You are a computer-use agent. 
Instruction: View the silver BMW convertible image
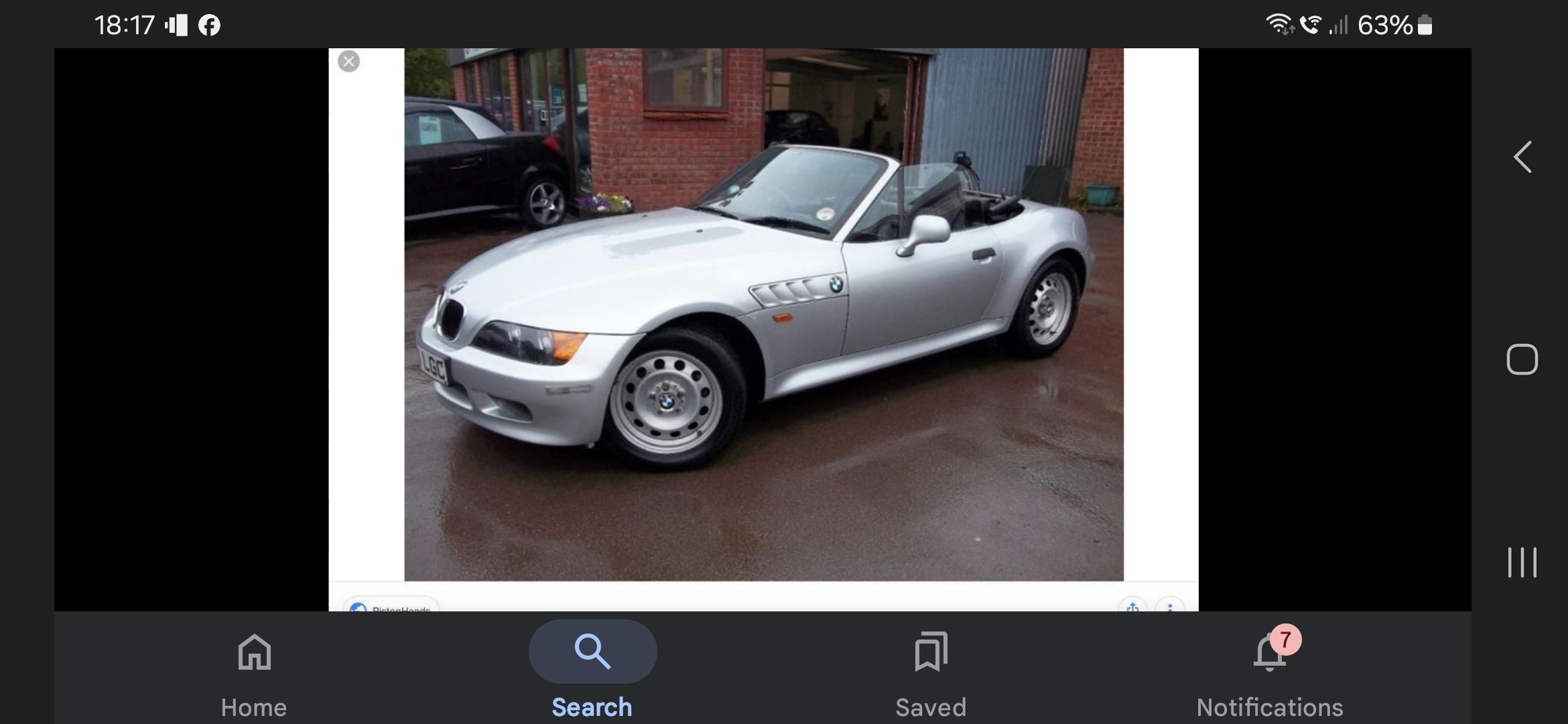(x=764, y=314)
